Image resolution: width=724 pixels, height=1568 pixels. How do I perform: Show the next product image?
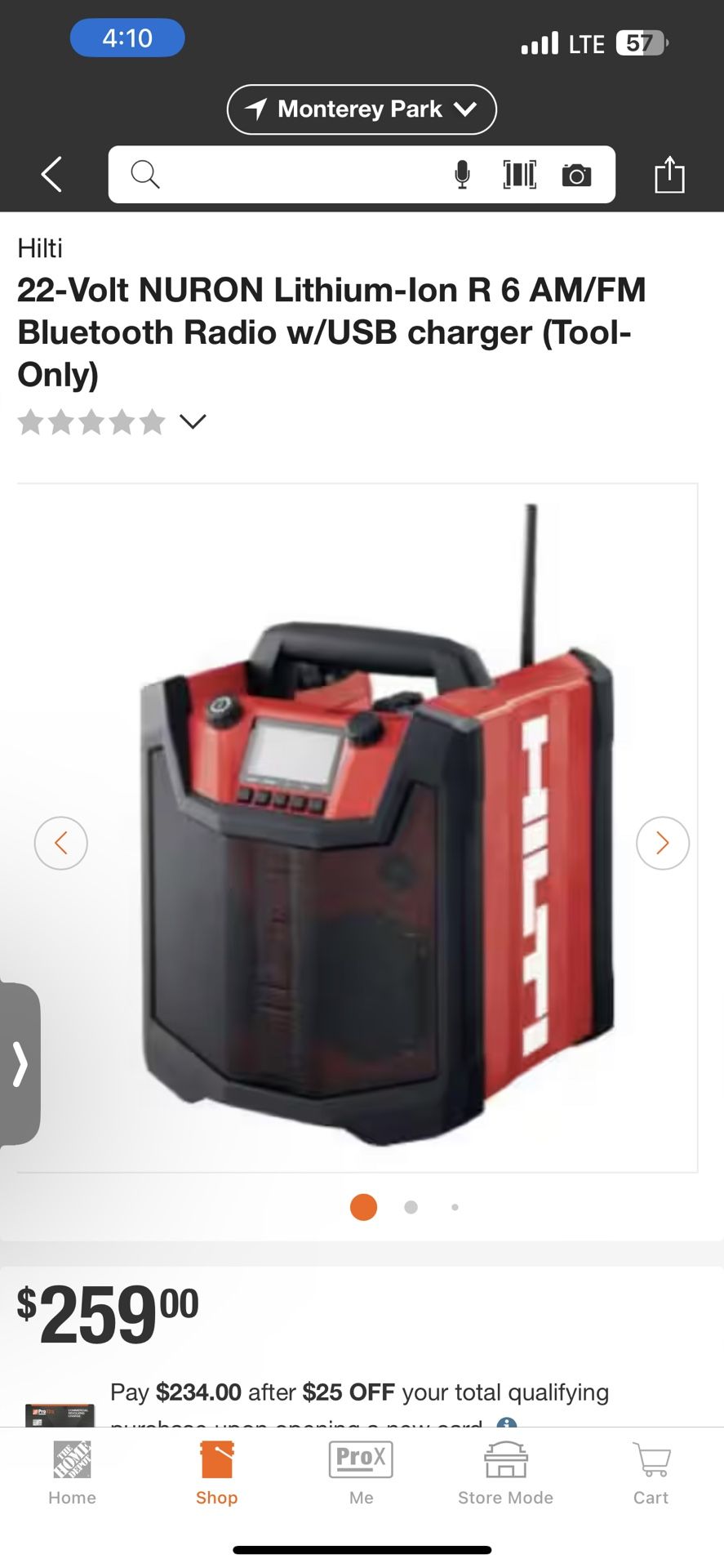point(662,843)
